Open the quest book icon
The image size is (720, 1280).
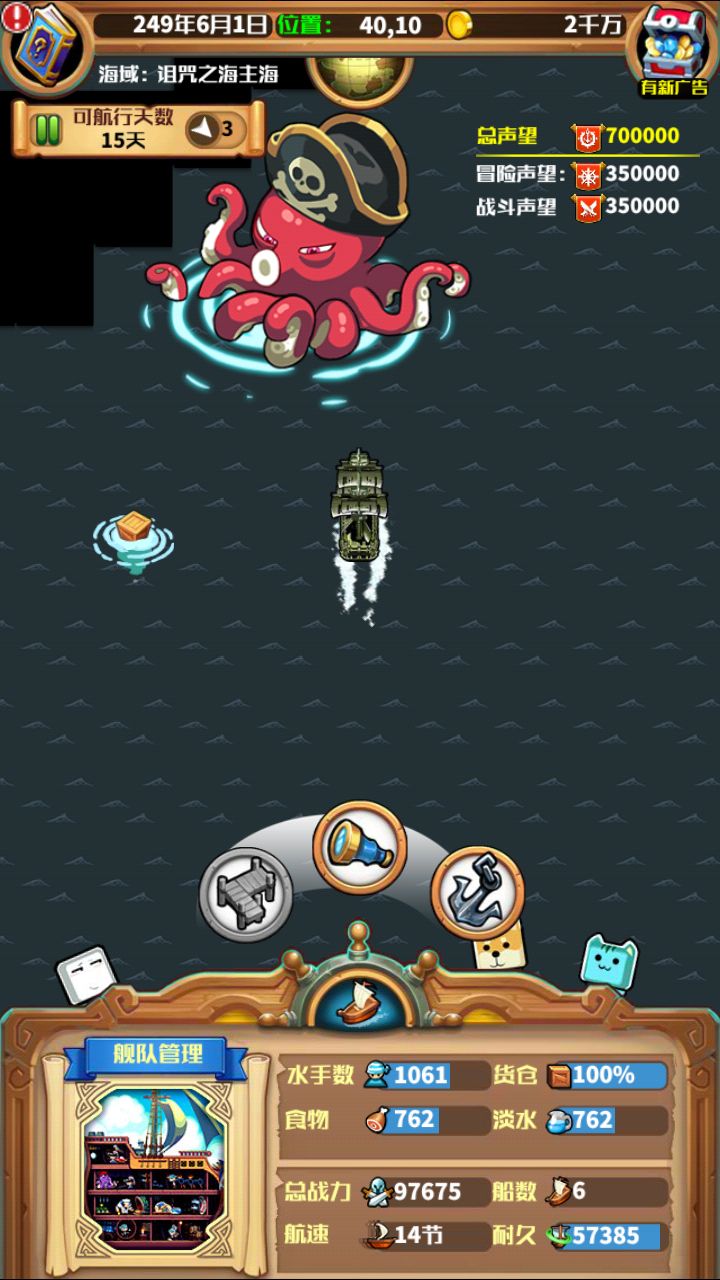[43, 43]
